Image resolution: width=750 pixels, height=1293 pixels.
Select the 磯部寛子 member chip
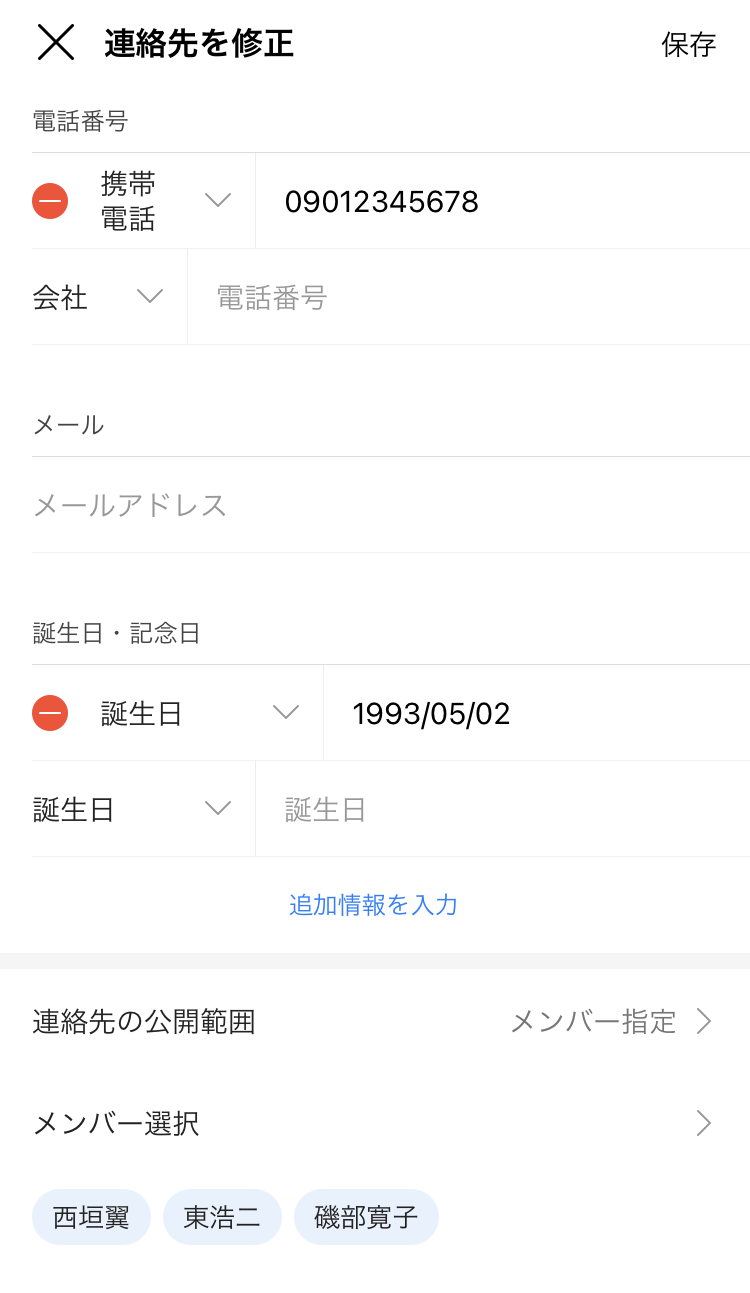coord(366,1217)
